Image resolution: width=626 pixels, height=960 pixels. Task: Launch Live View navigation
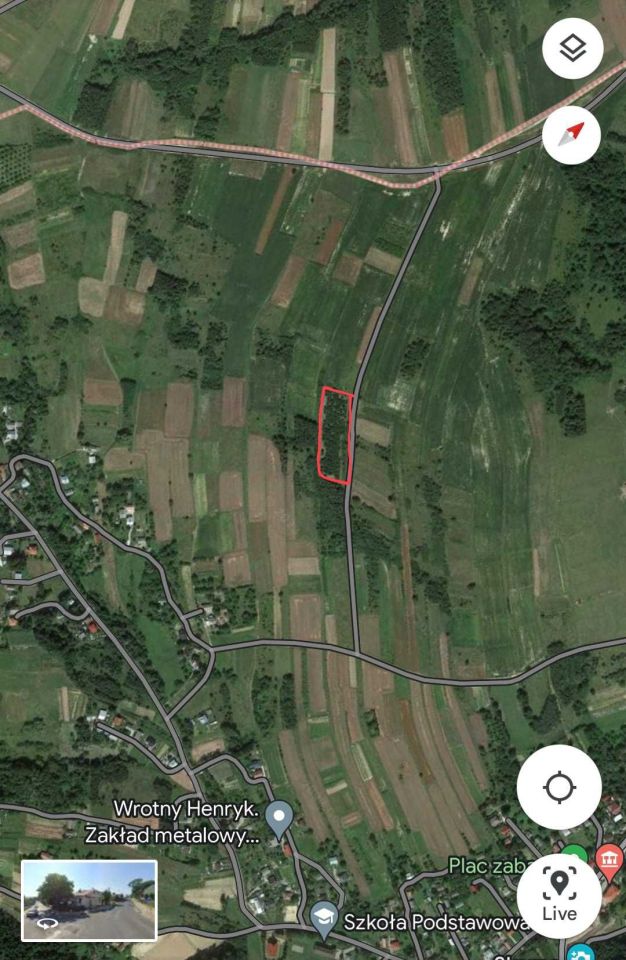click(559, 895)
